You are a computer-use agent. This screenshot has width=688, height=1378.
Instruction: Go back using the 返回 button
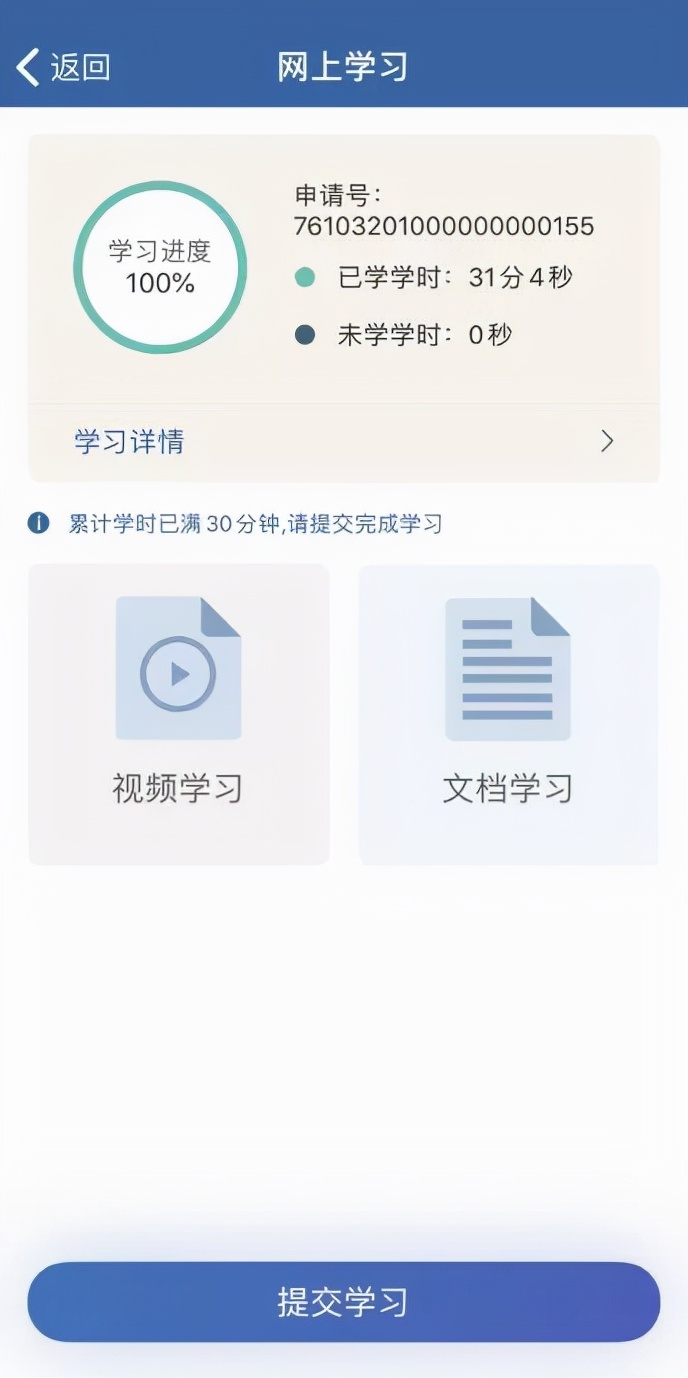(62, 67)
